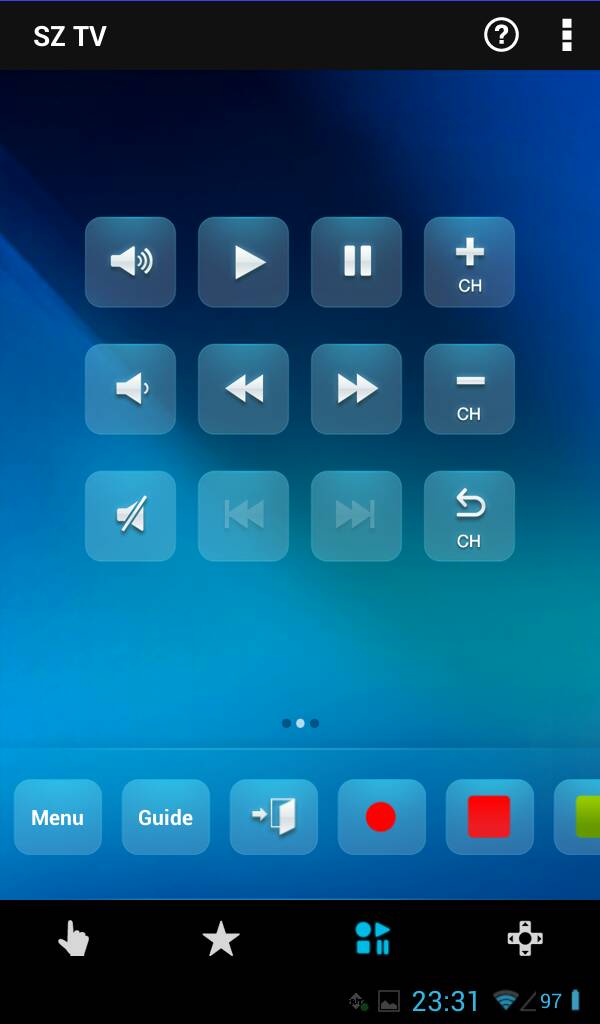Open the overflow menu

pos(566,35)
